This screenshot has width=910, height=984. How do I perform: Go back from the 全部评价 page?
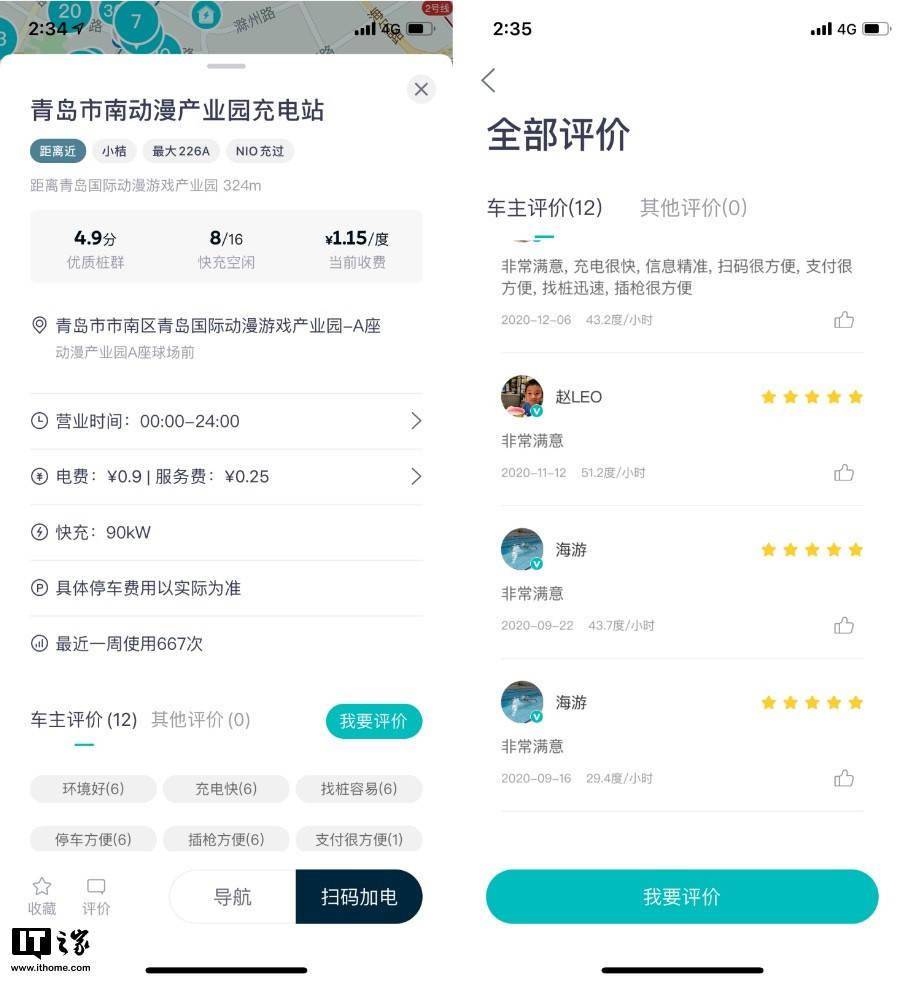(488, 81)
